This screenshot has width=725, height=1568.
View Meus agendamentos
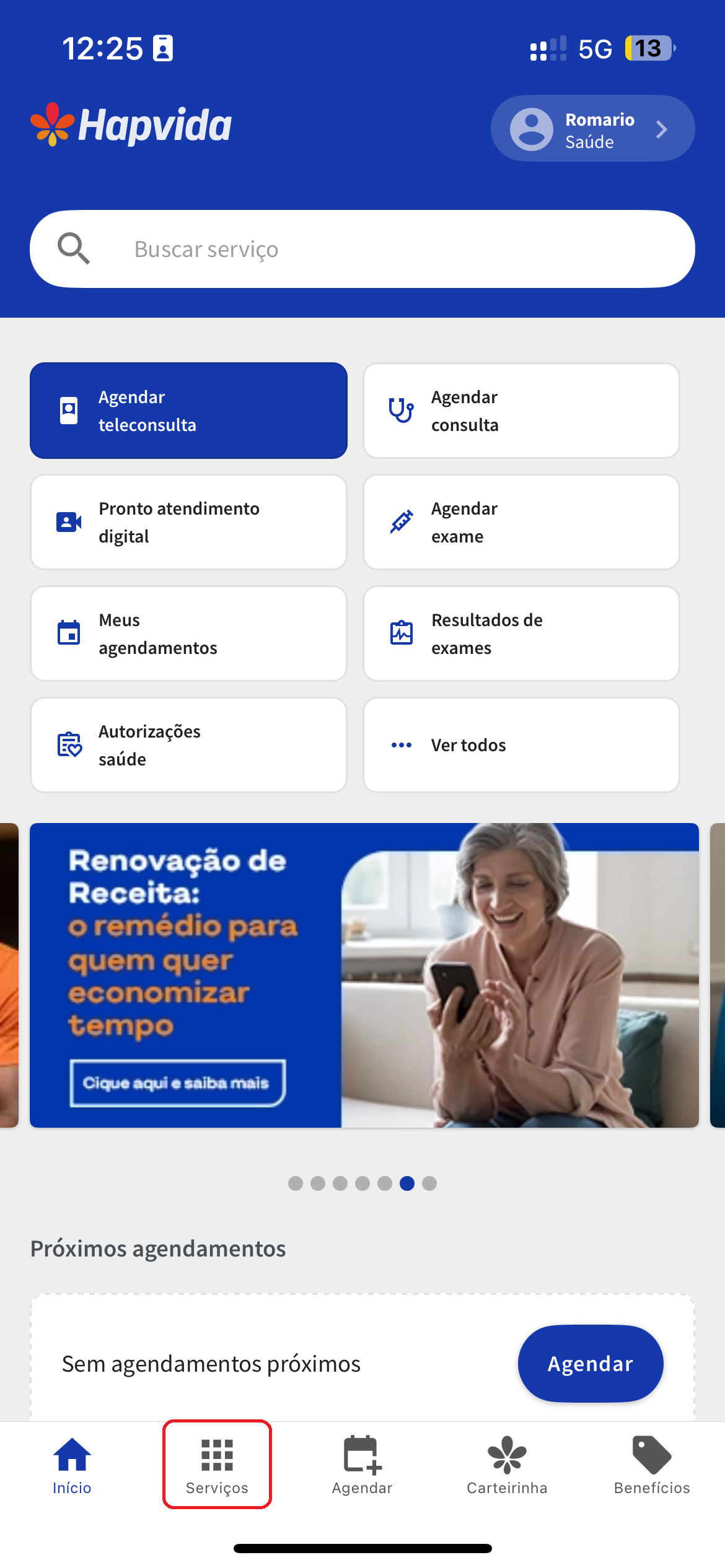(188, 634)
